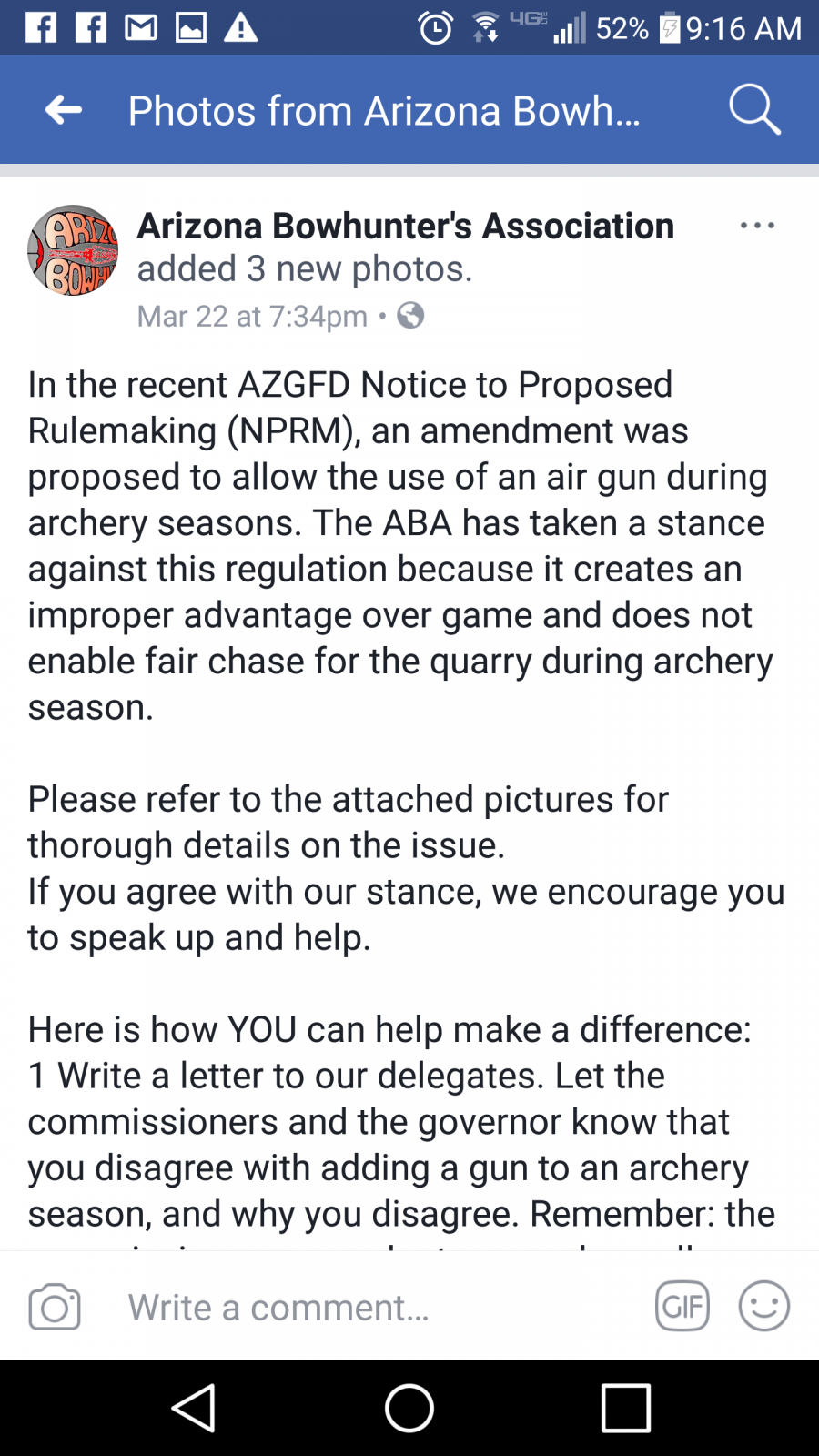Open the Arizona Bowhunter's Association page name
This screenshot has width=819, height=1456.
tap(406, 226)
